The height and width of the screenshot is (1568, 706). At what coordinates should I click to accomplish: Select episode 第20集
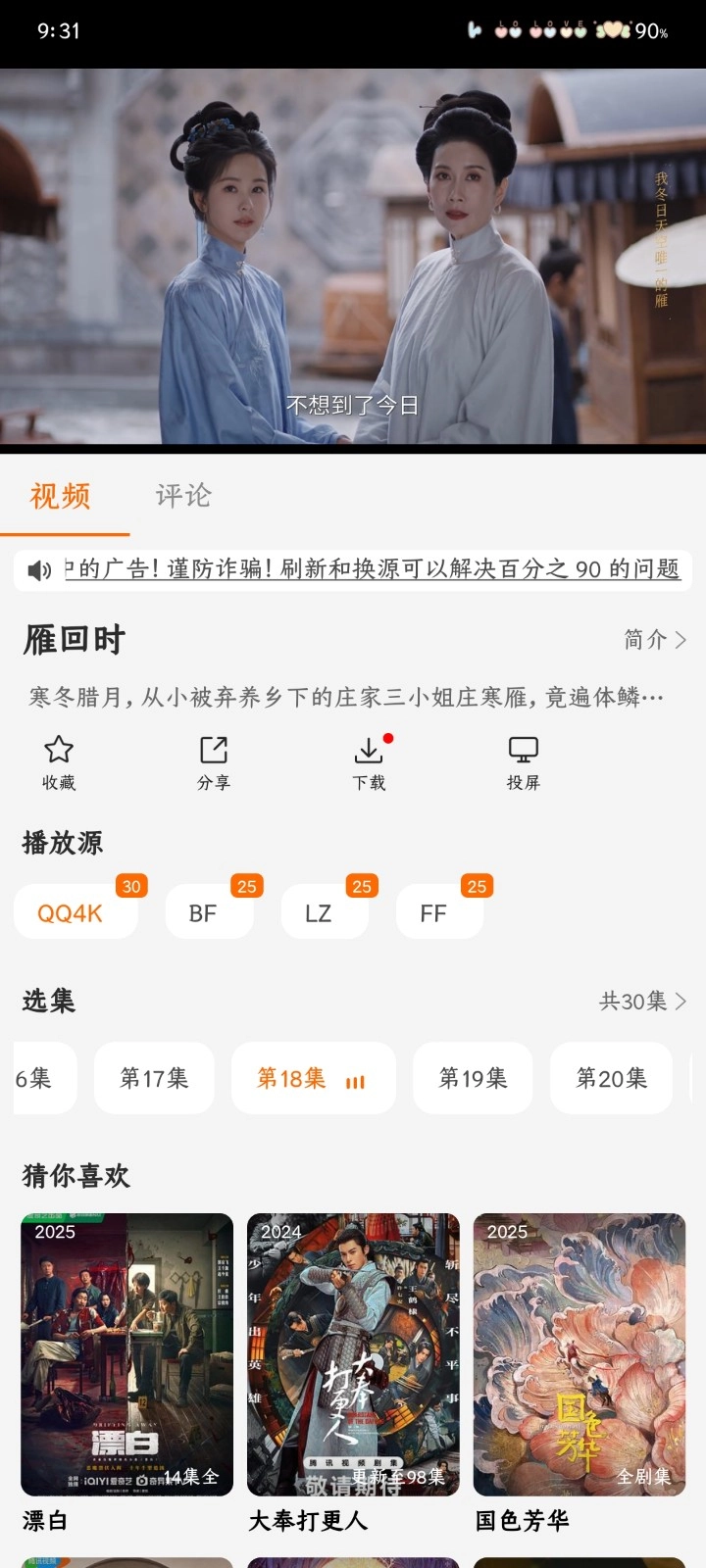[x=611, y=1078]
